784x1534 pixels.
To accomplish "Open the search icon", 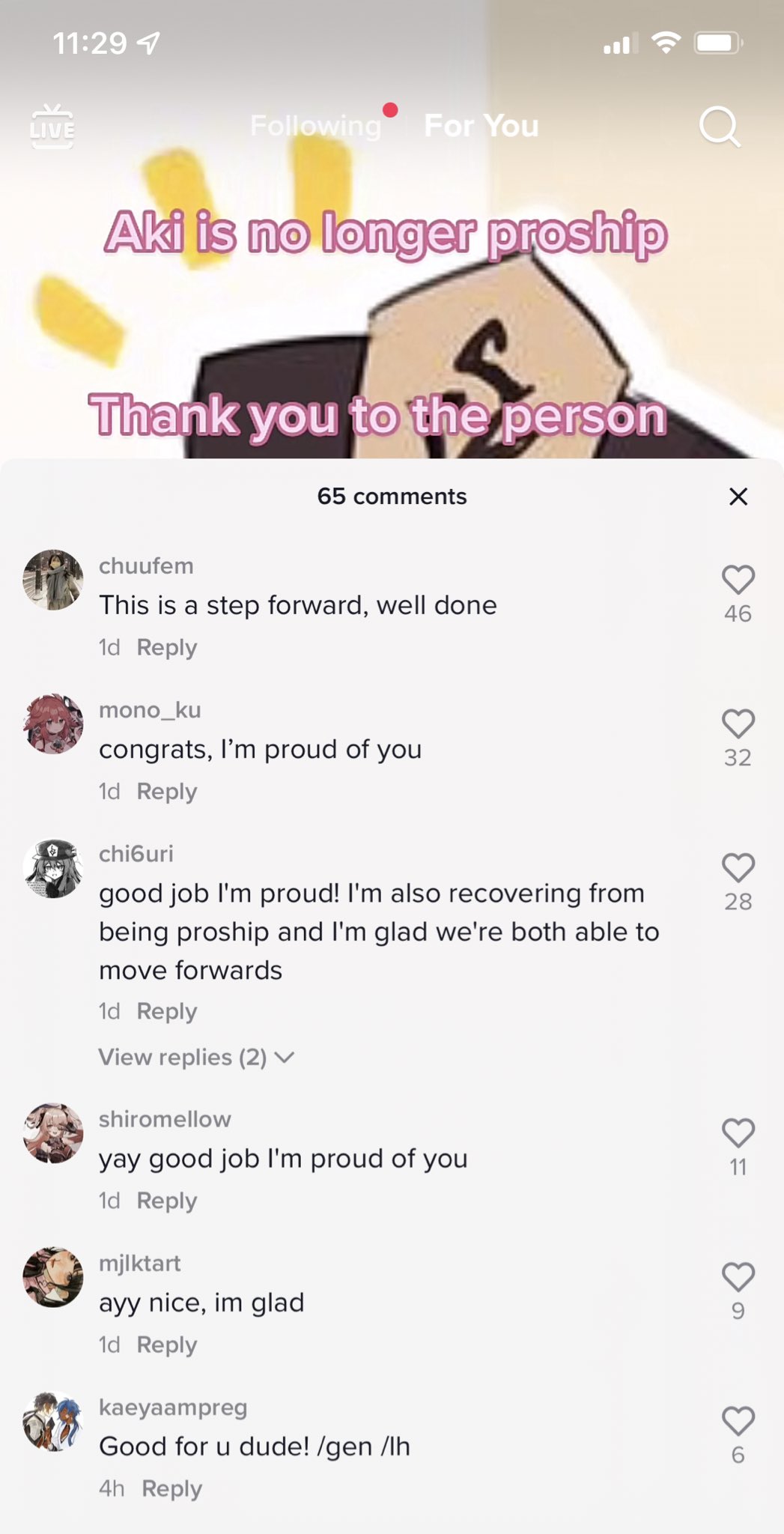I will coord(719,127).
